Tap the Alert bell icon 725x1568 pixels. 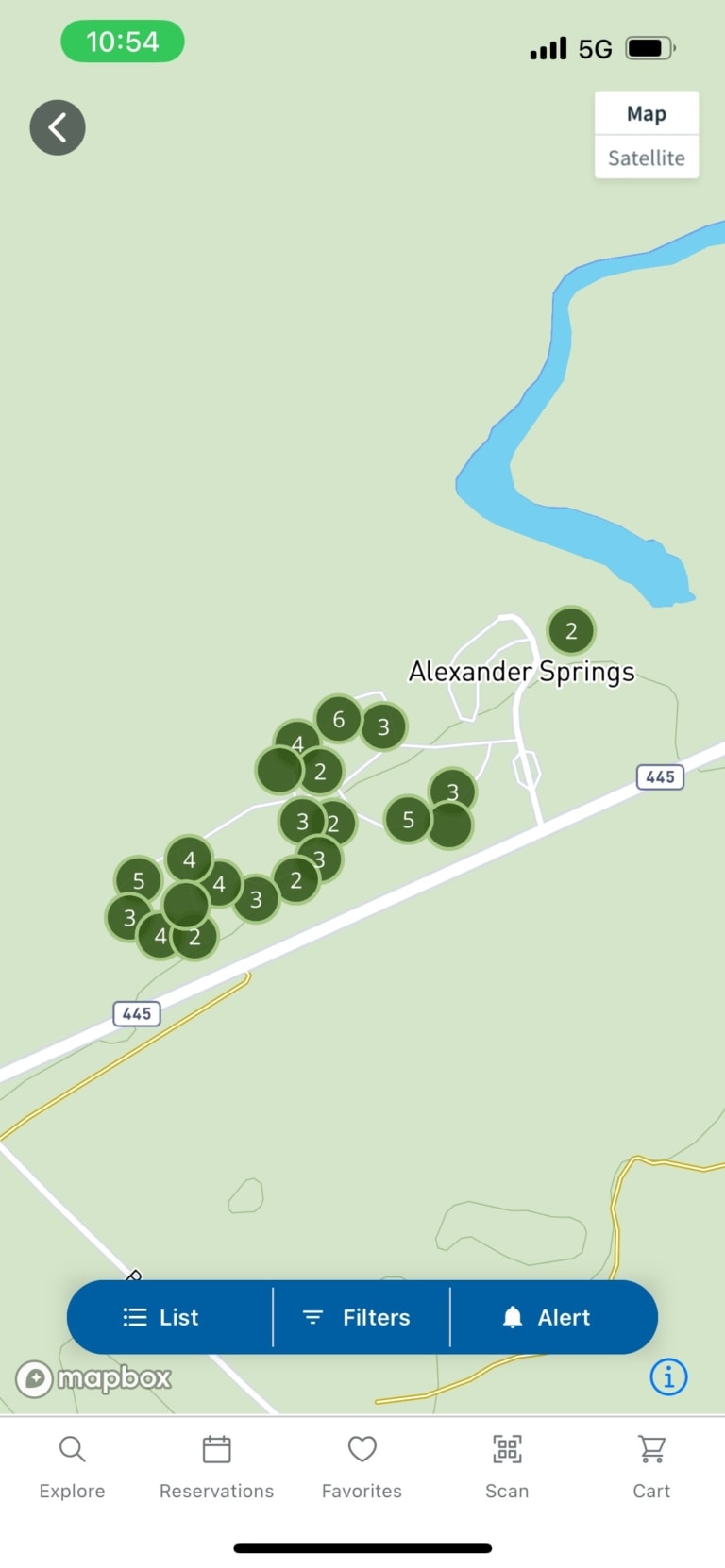(x=513, y=1317)
